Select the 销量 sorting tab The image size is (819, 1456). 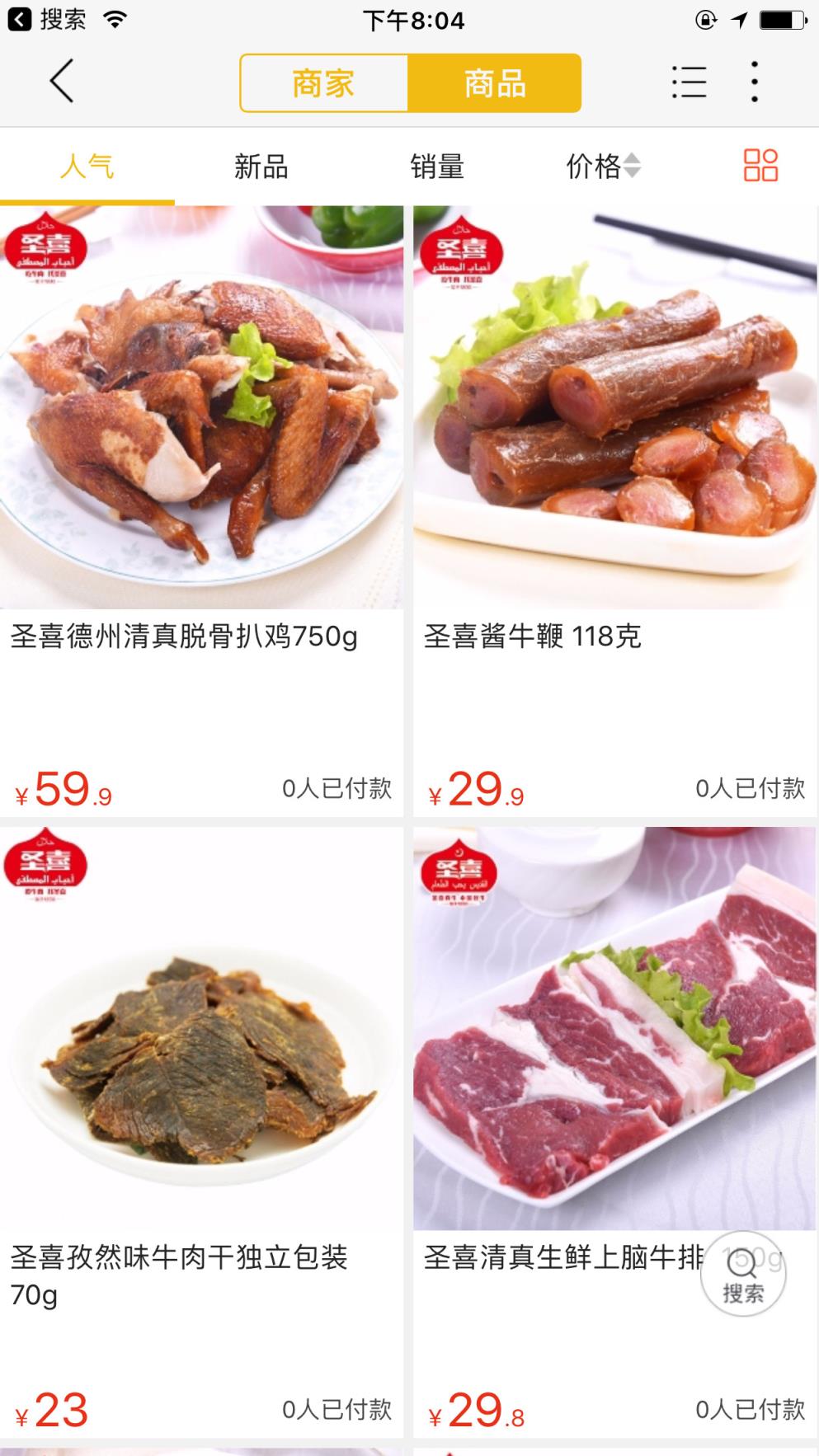coord(438,166)
